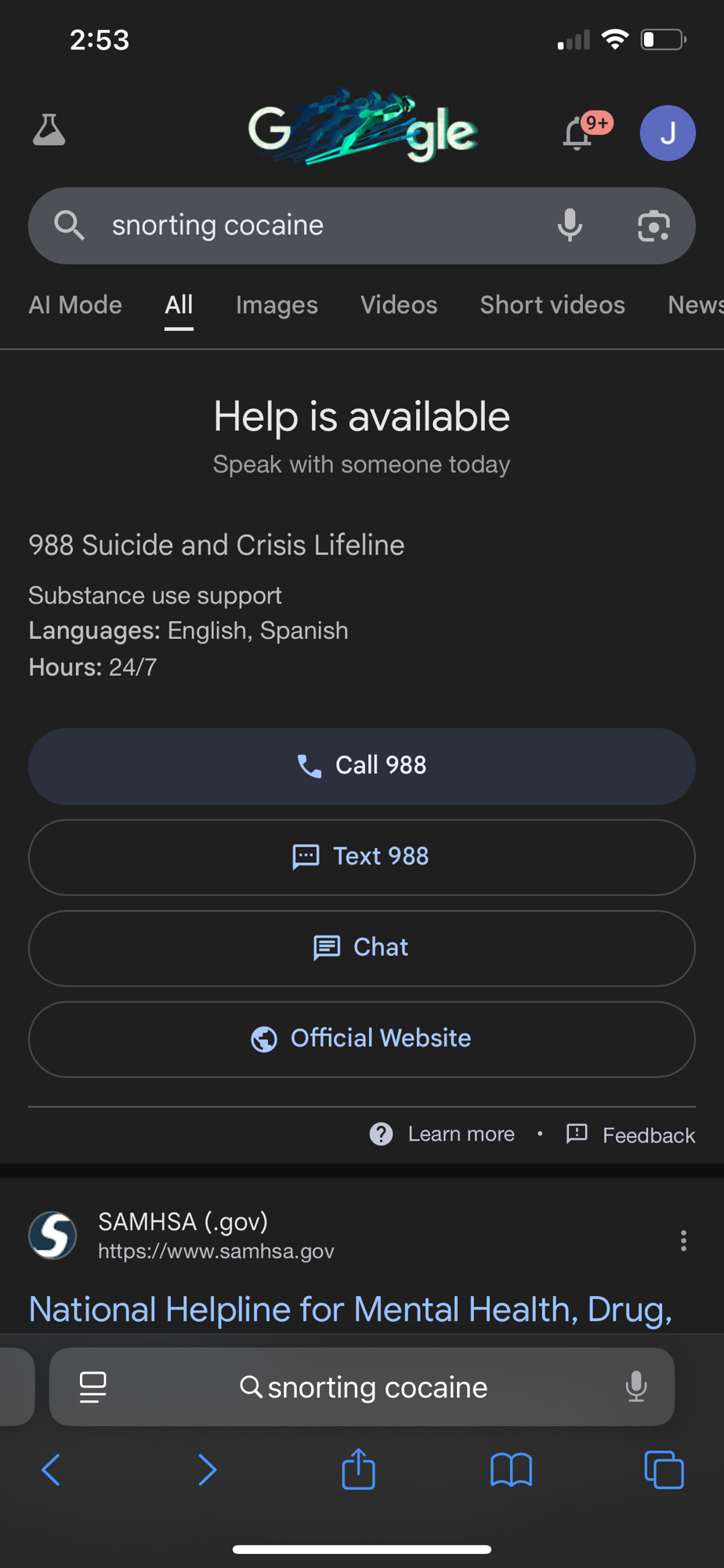Image resolution: width=724 pixels, height=1568 pixels.
Task: Select the Text 988 button
Action: 362,857
